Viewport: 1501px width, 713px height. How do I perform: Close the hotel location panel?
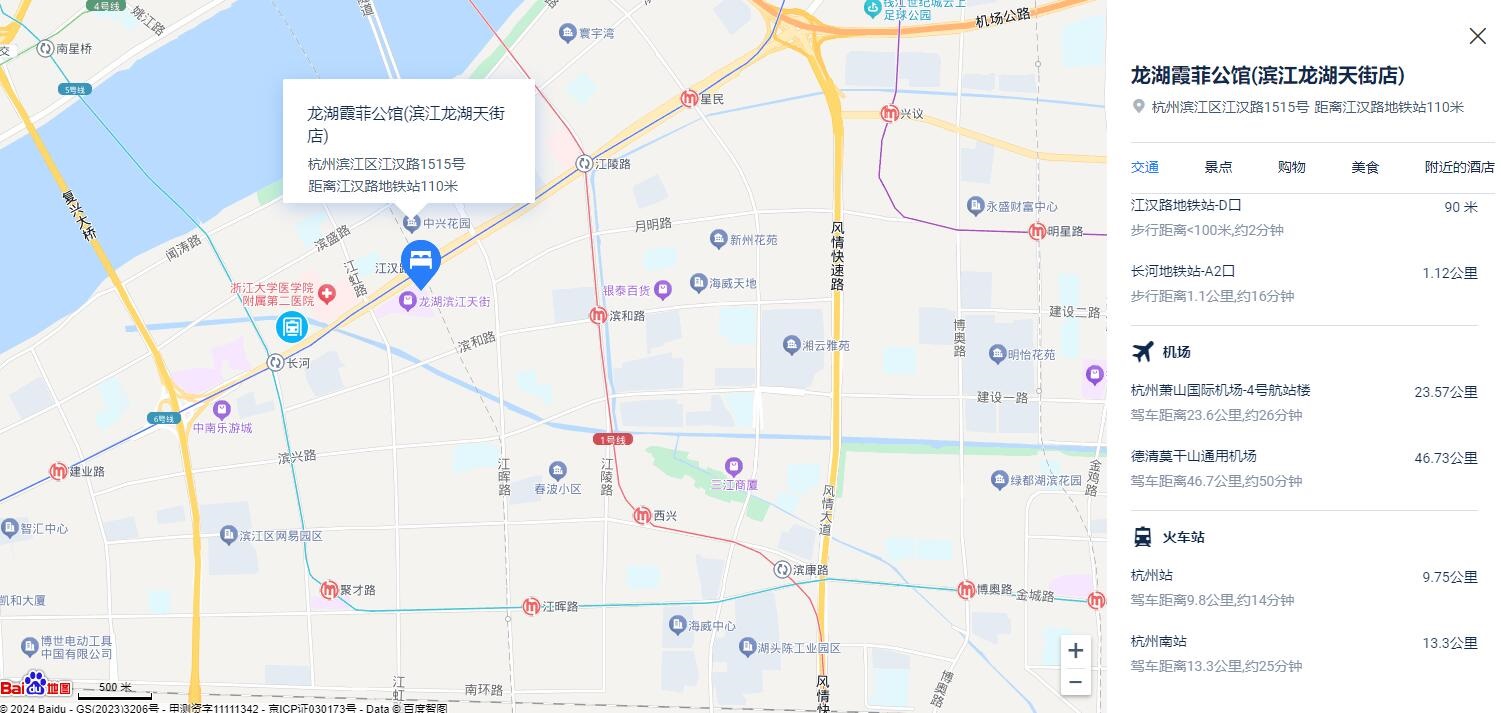(1477, 36)
